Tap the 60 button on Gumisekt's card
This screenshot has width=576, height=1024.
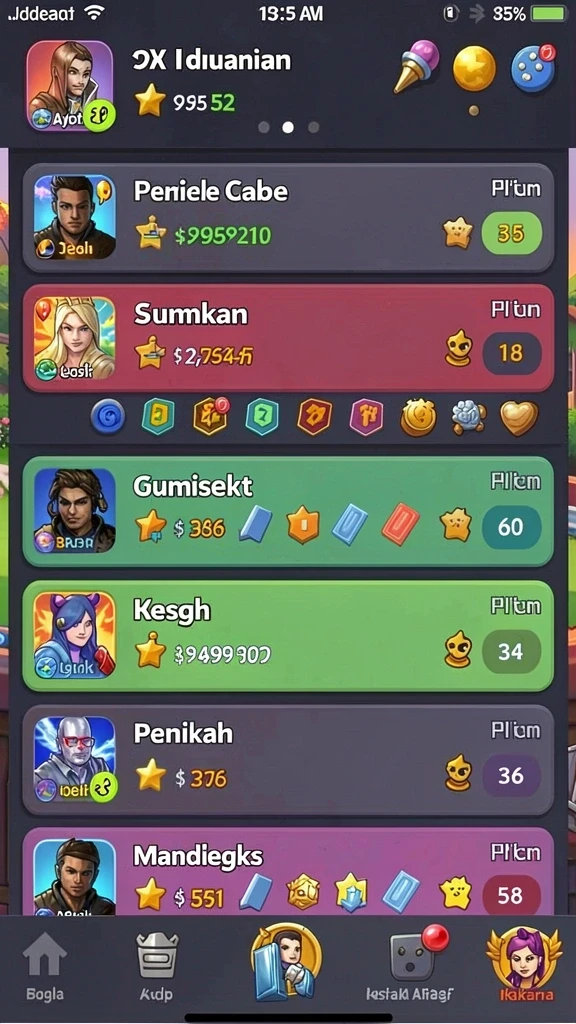[x=511, y=526]
